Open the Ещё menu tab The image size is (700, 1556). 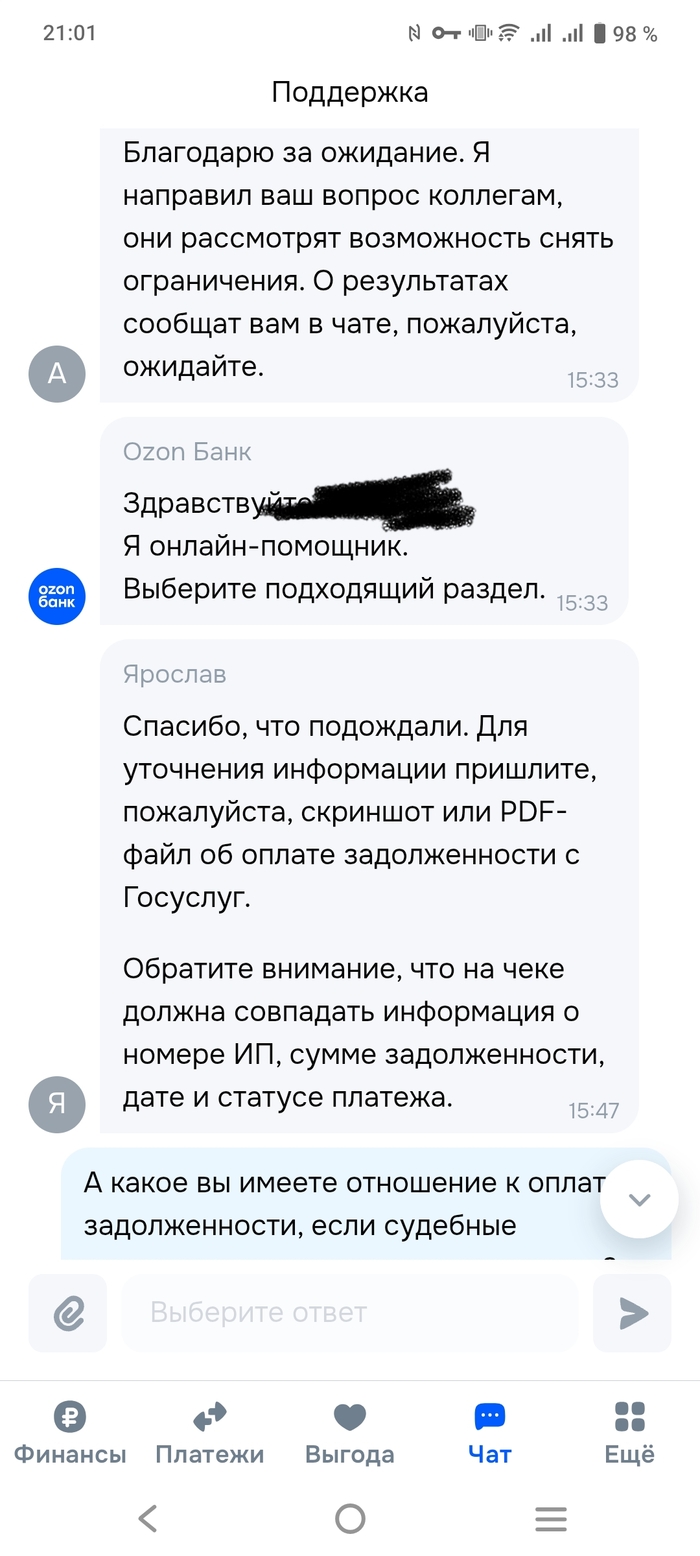pos(630,1432)
